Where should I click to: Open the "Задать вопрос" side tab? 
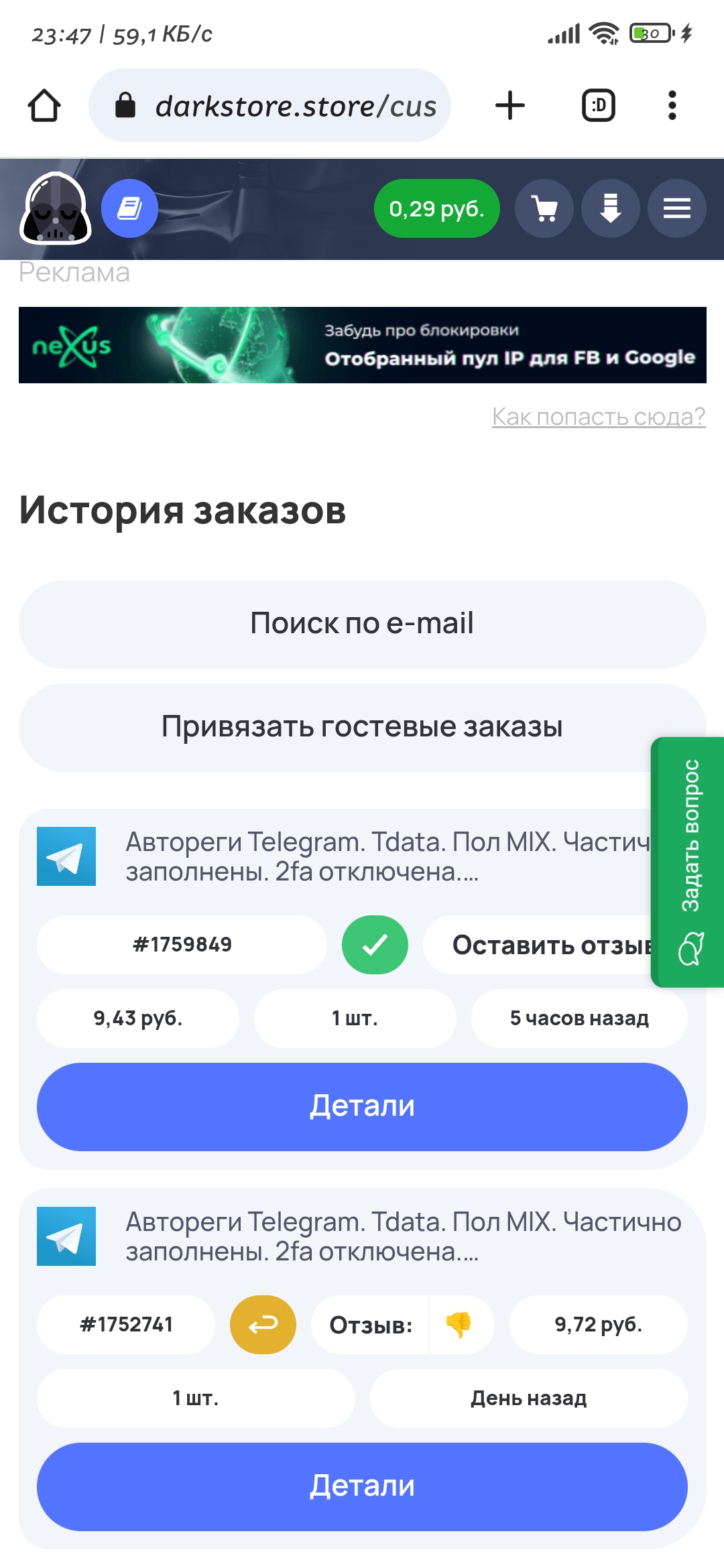coord(689,862)
